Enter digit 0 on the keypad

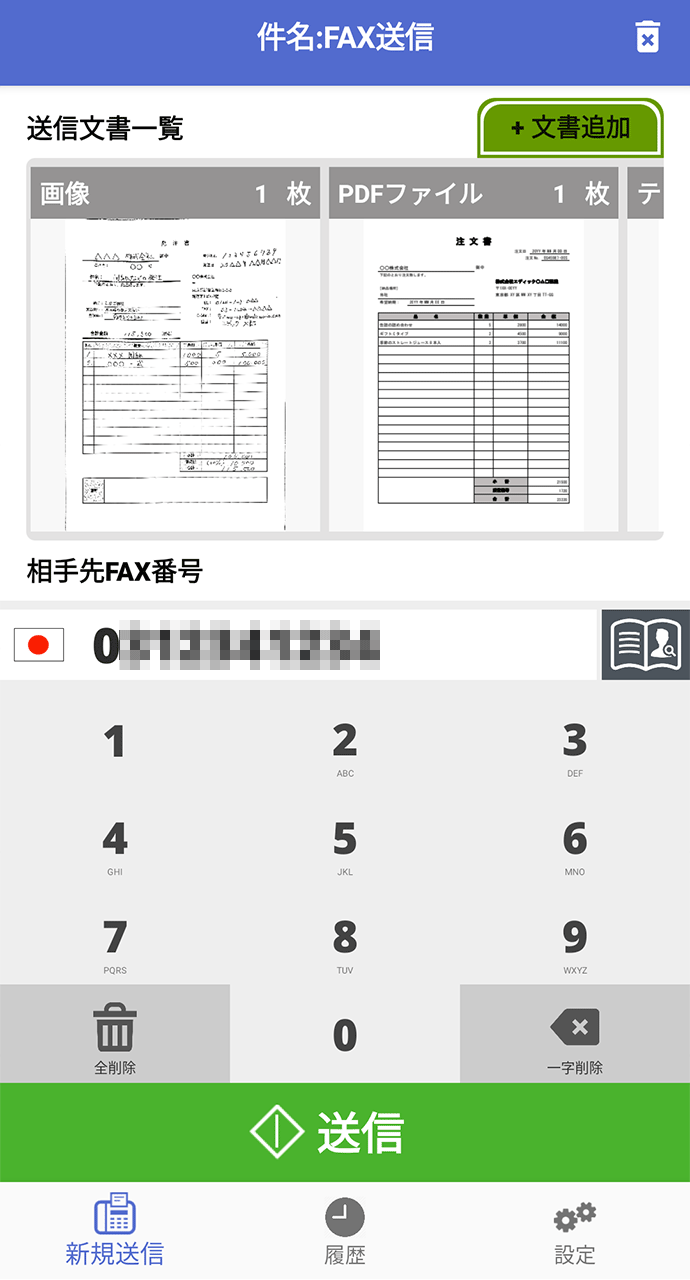(345, 1034)
